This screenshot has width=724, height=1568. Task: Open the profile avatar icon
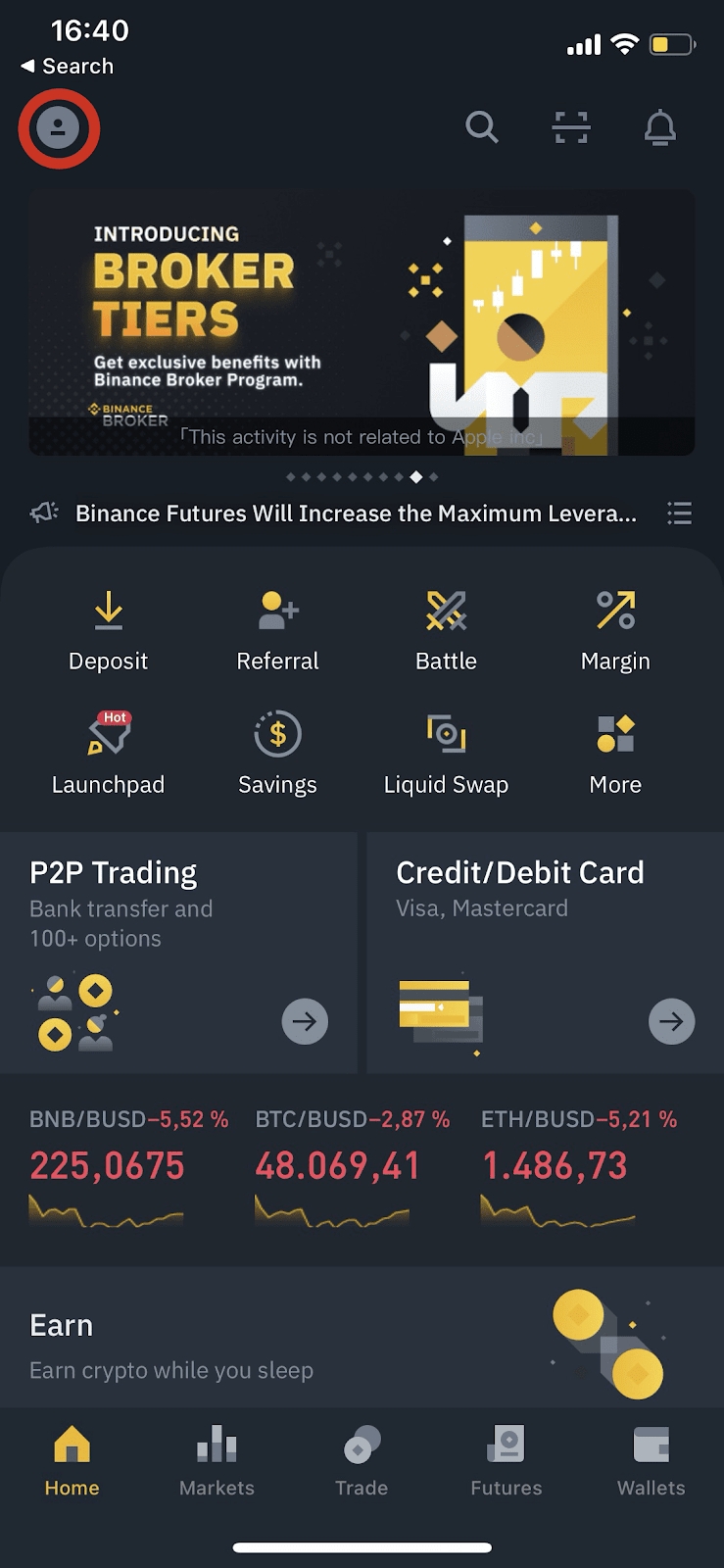point(58,128)
